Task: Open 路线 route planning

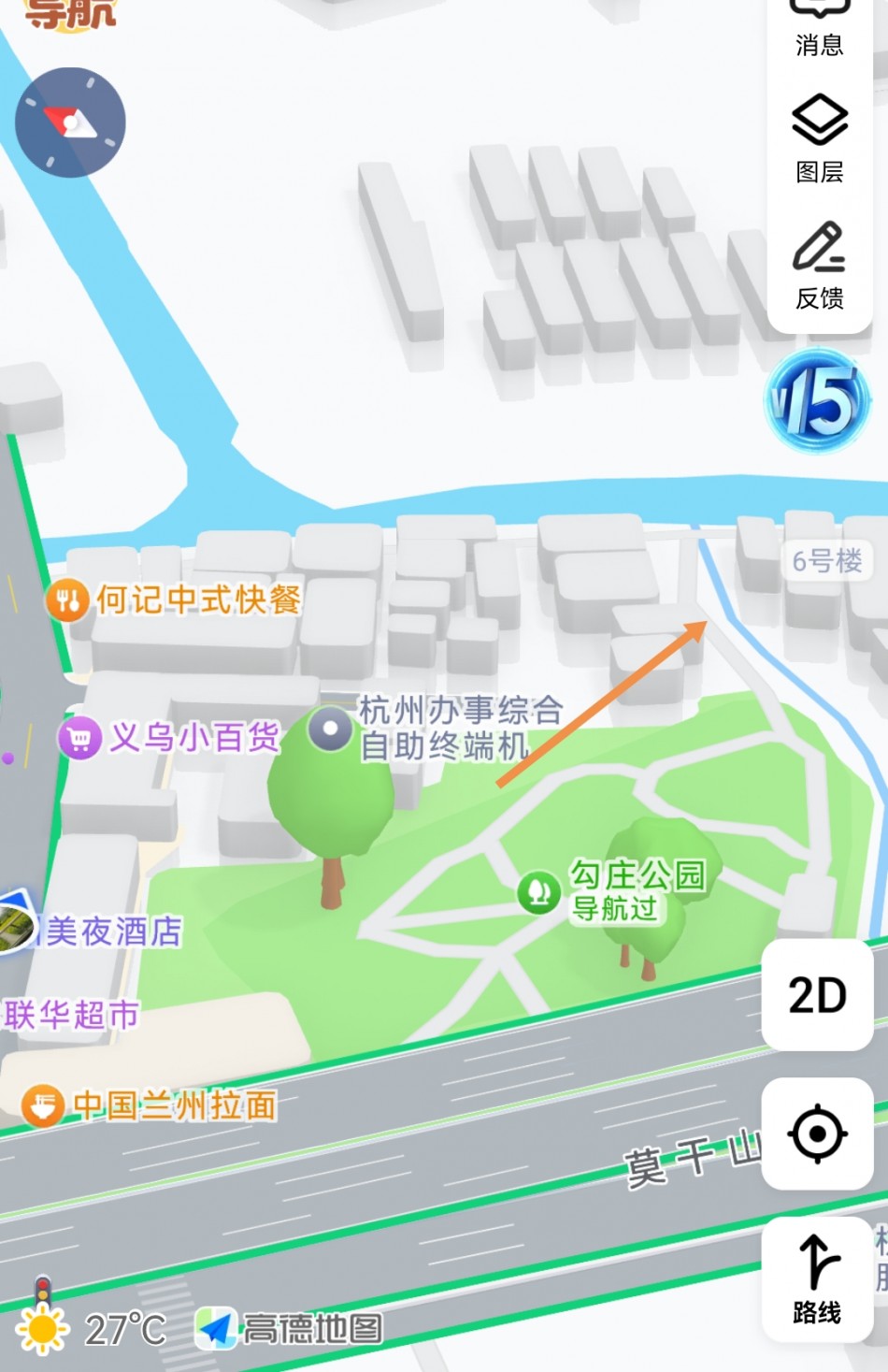Action: click(x=817, y=1278)
